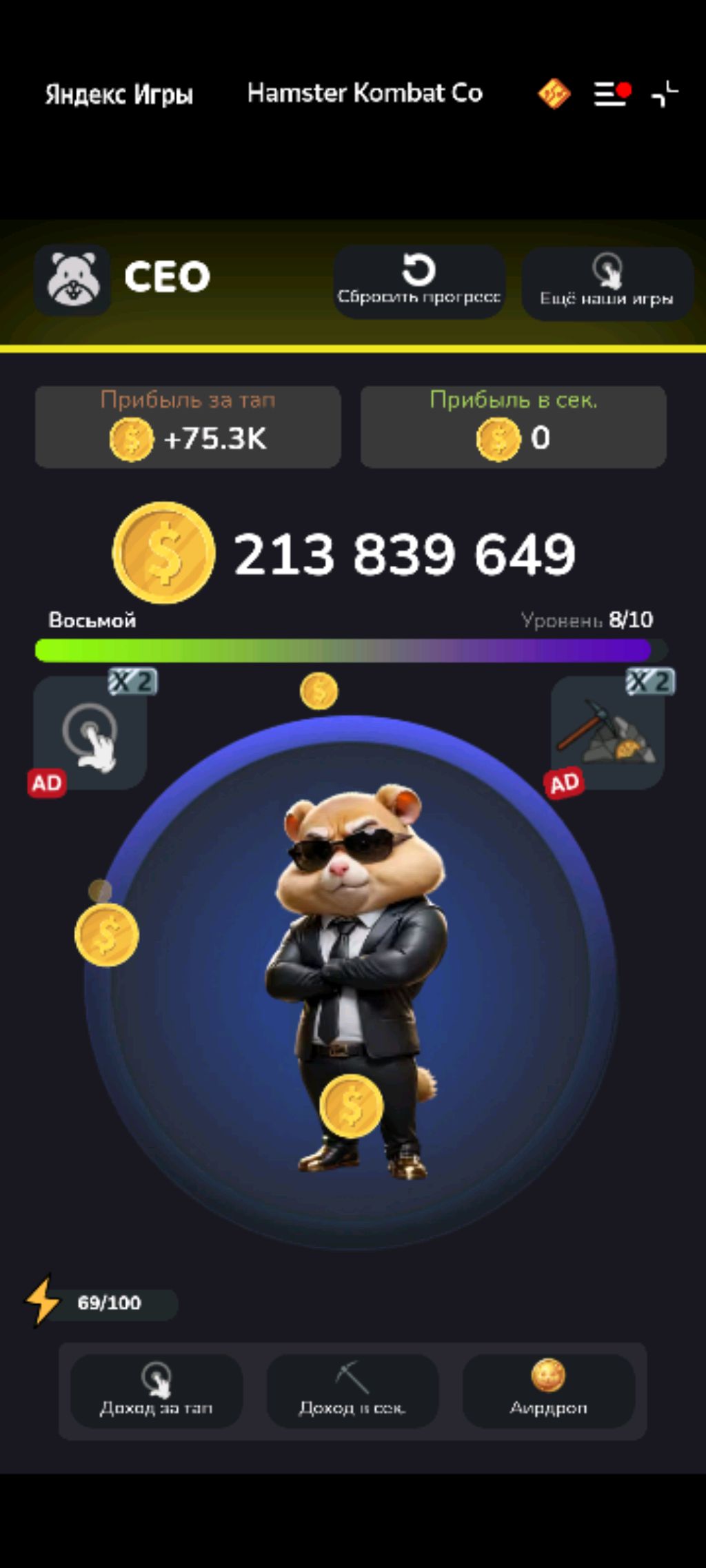Activate X2 tap boost ad
Image resolution: width=706 pixels, height=1568 pixels.
(x=90, y=733)
